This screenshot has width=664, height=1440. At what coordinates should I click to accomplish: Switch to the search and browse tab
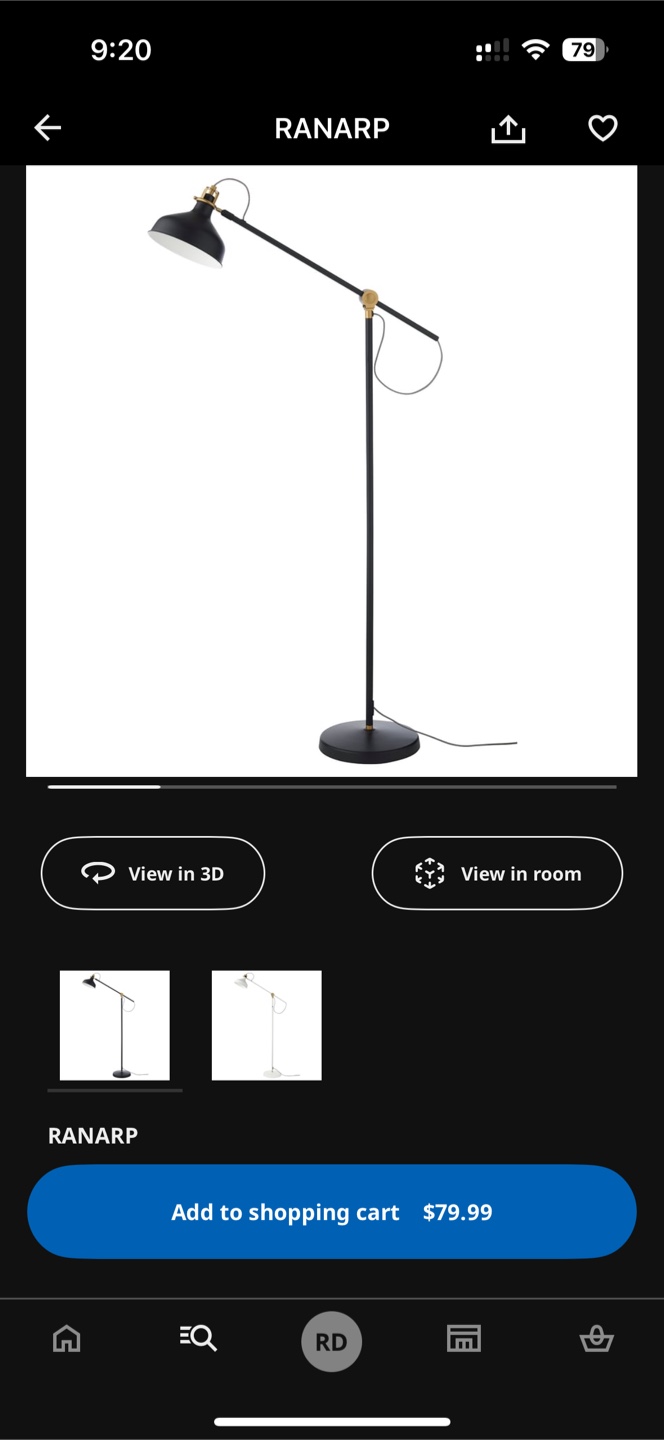pos(198,1339)
